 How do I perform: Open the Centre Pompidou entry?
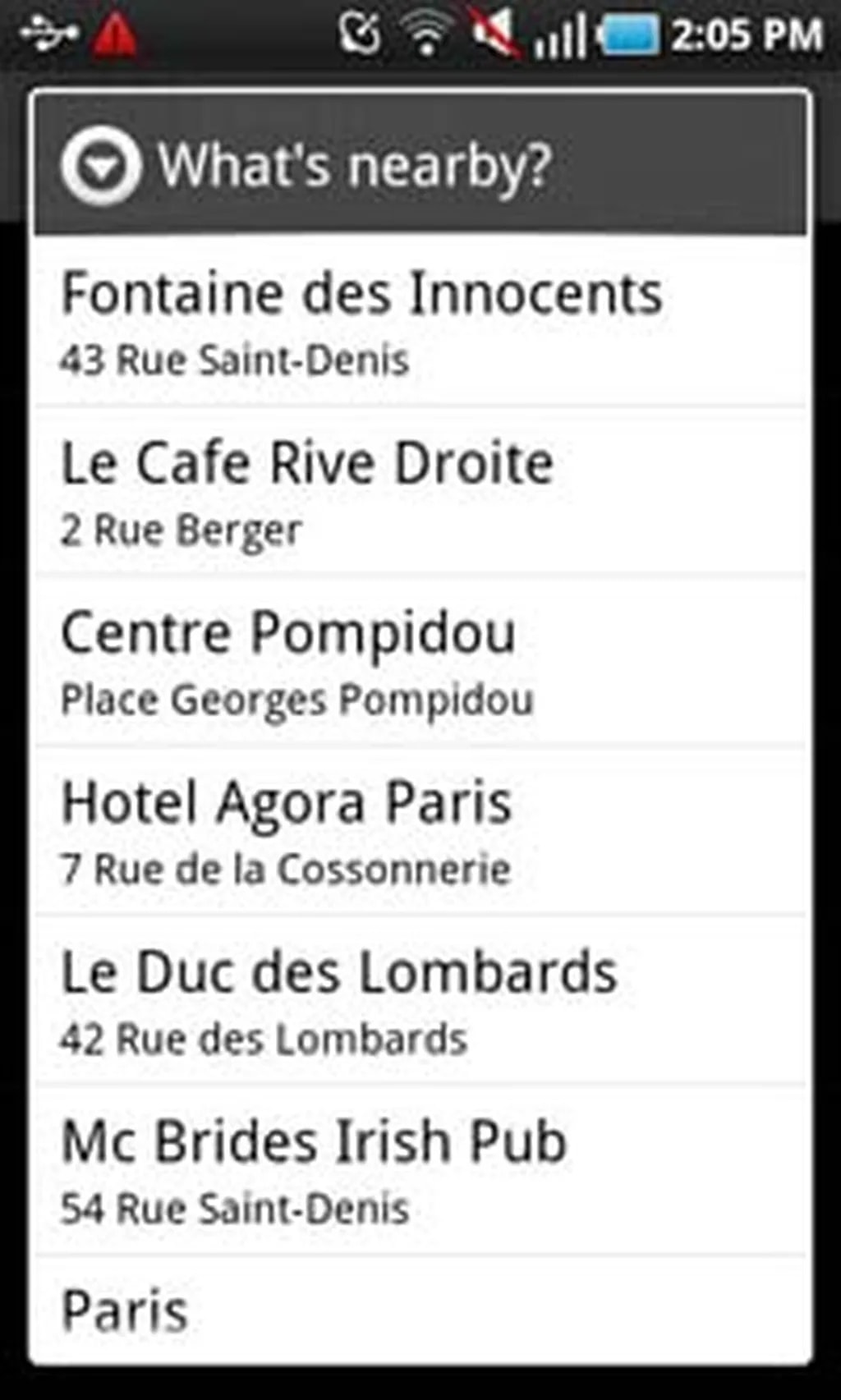(x=420, y=662)
